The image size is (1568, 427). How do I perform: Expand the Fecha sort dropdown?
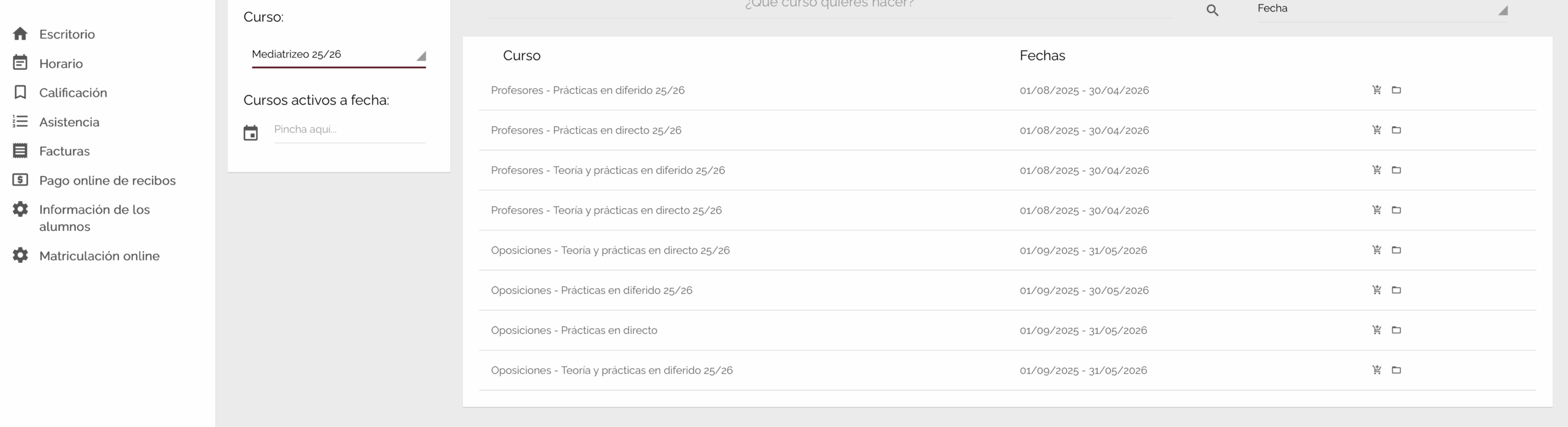[1382, 9]
